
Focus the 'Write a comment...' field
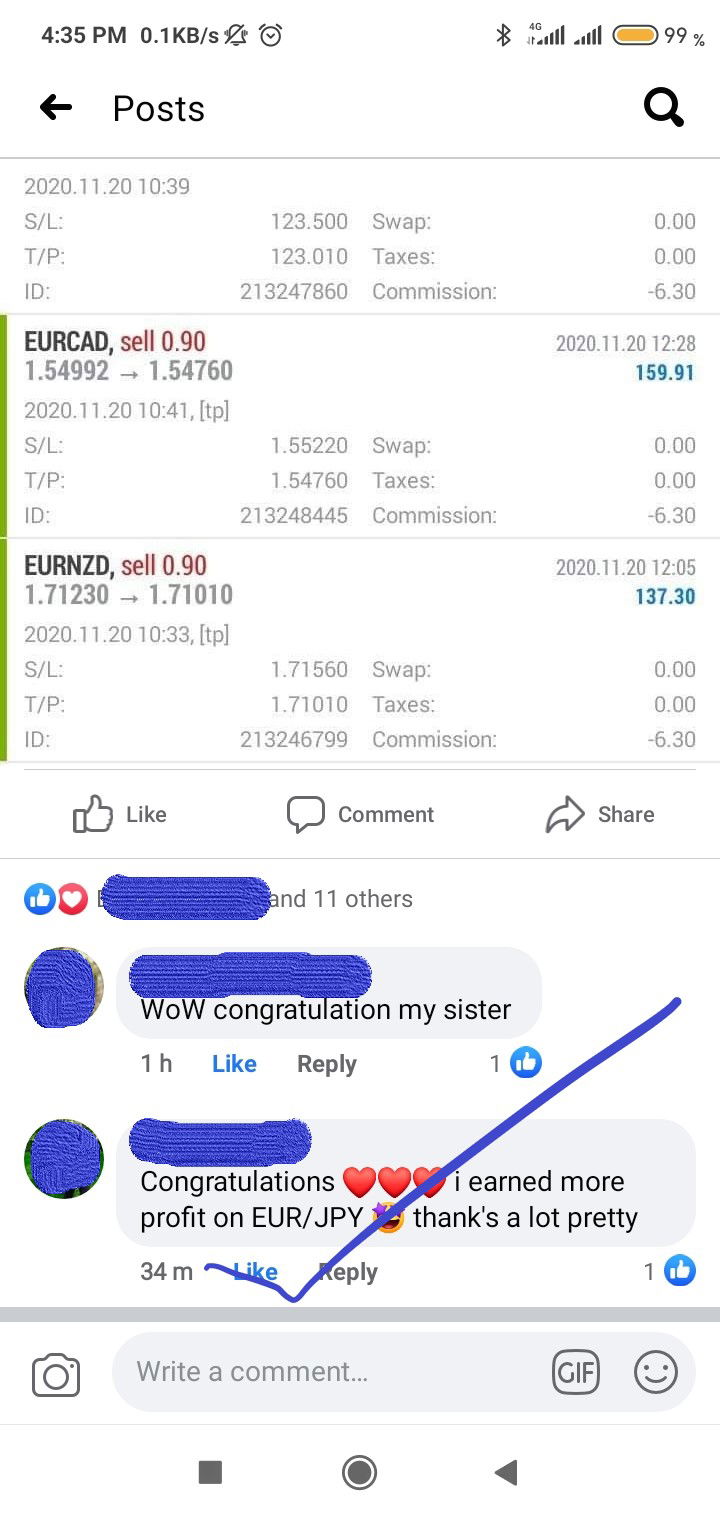click(330, 1372)
